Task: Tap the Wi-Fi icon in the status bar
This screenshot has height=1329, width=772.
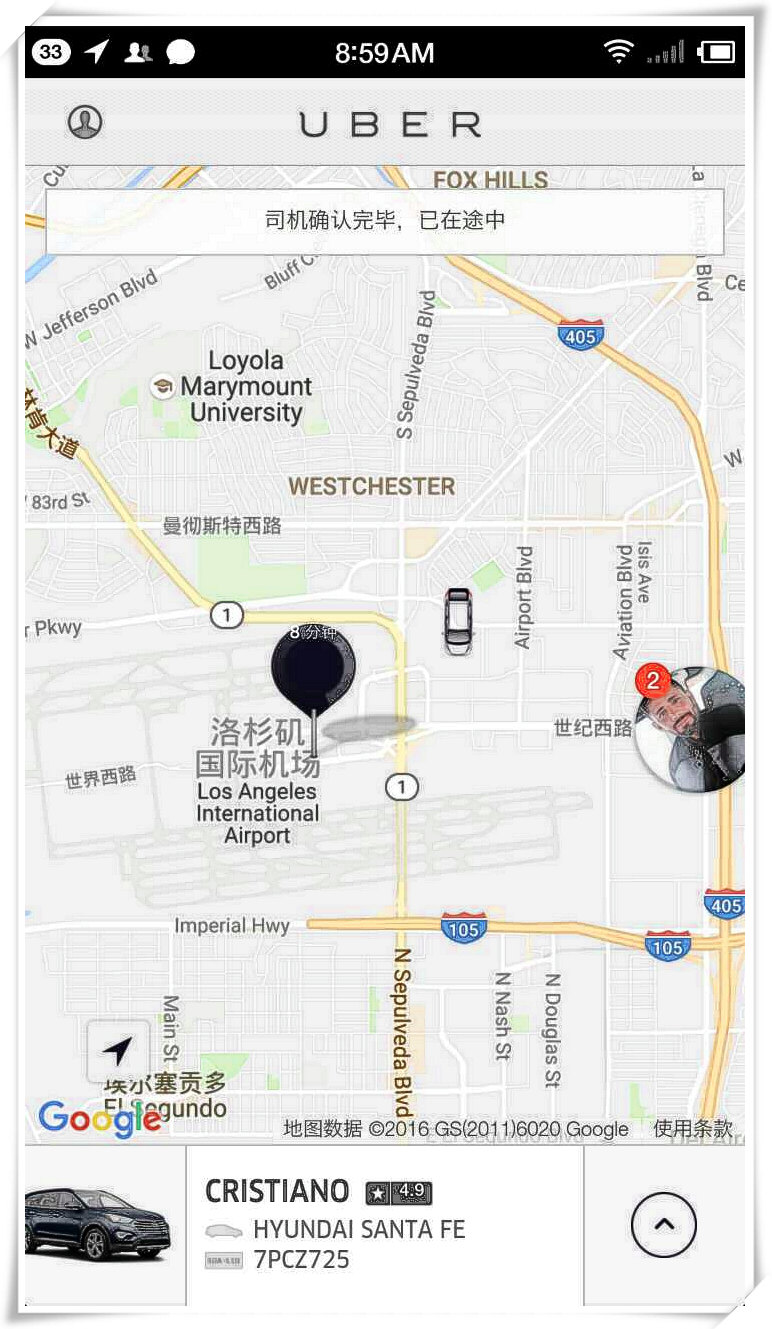Action: click(x=619, y=51)
